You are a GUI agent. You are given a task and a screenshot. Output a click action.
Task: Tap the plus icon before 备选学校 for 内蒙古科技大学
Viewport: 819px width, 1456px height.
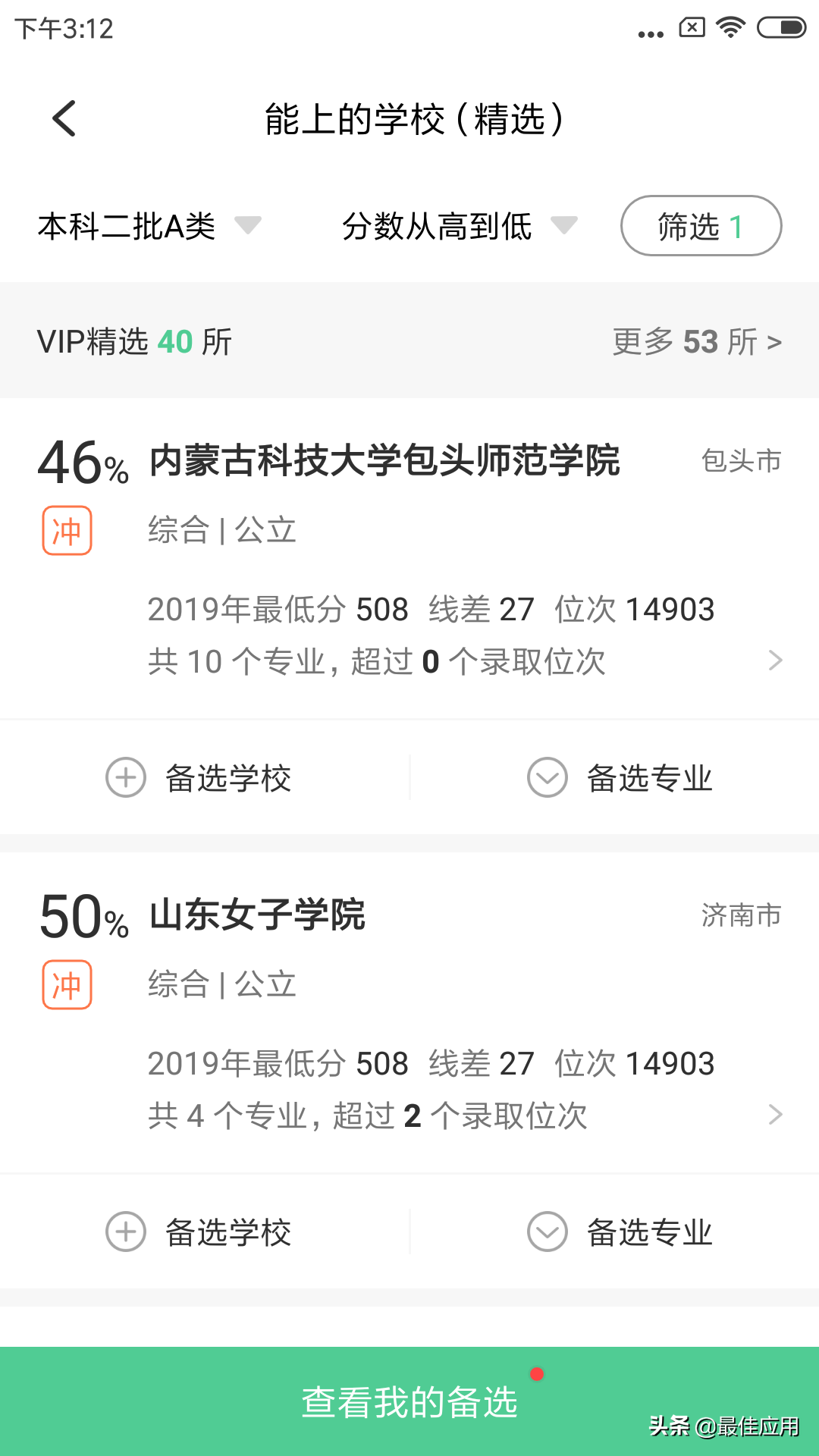[x=126, y=777]
